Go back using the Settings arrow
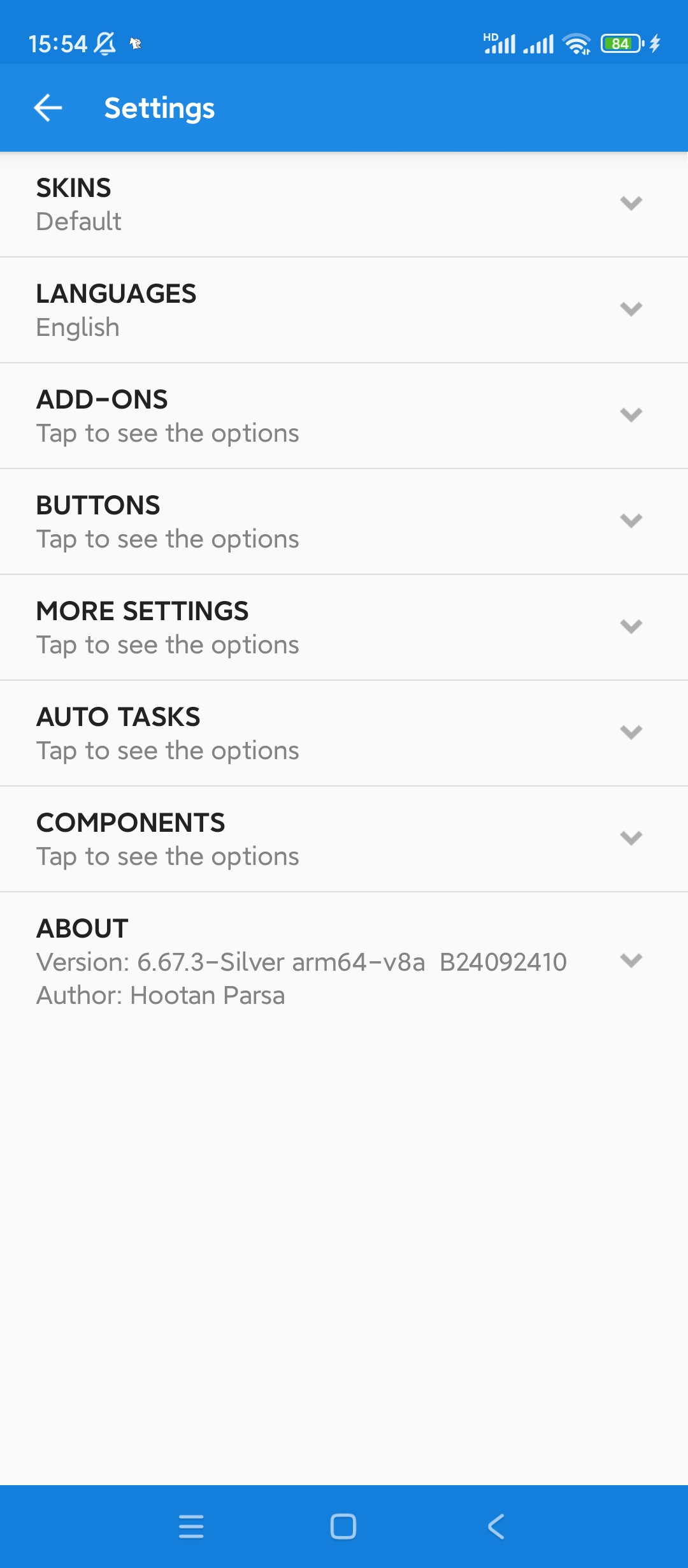688x1568 pixels. tap(48, 108)
